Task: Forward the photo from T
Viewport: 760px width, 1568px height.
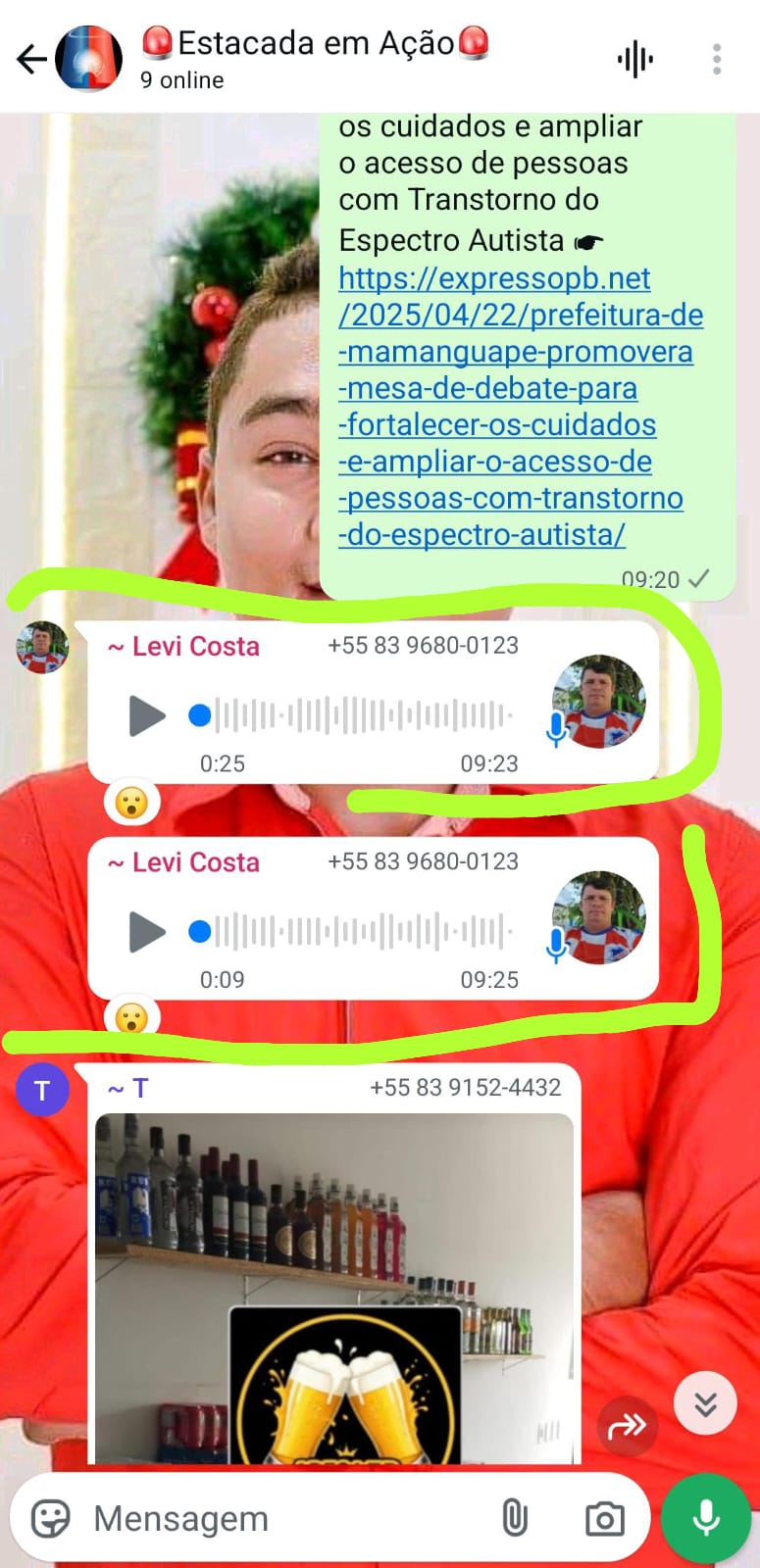Action: click(x=627, y=1426)
